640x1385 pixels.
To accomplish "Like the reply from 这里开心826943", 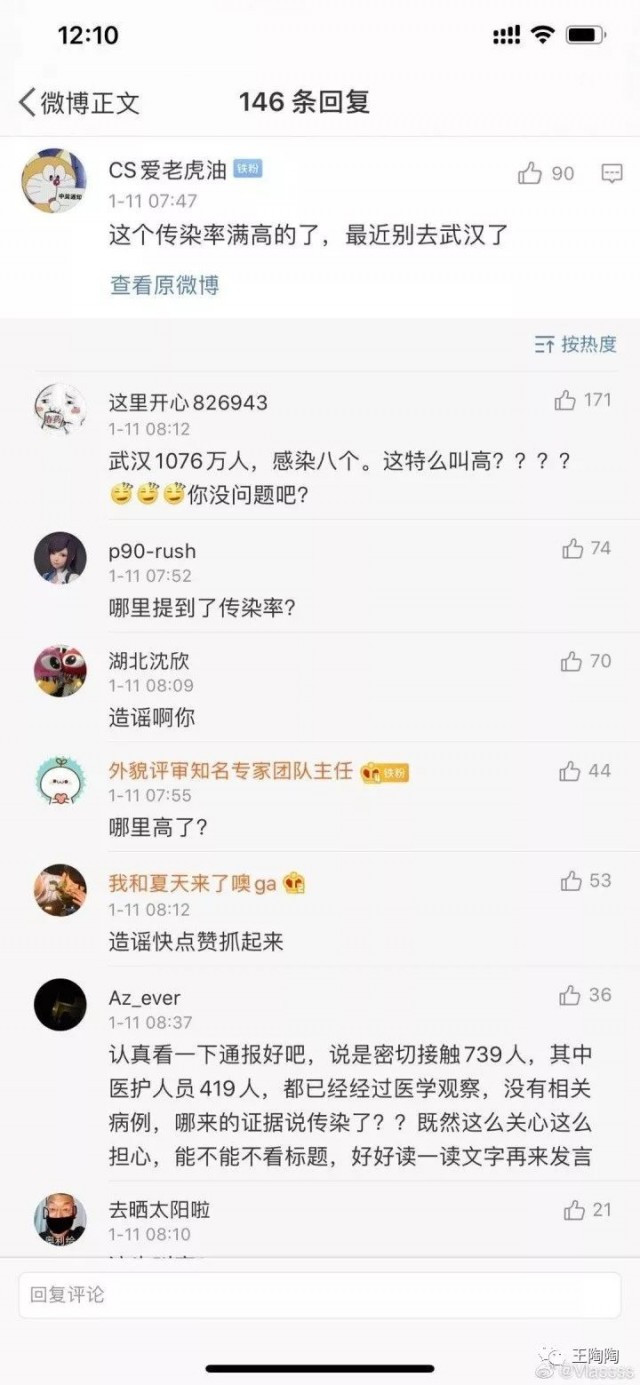I will (x=566, y=400).
